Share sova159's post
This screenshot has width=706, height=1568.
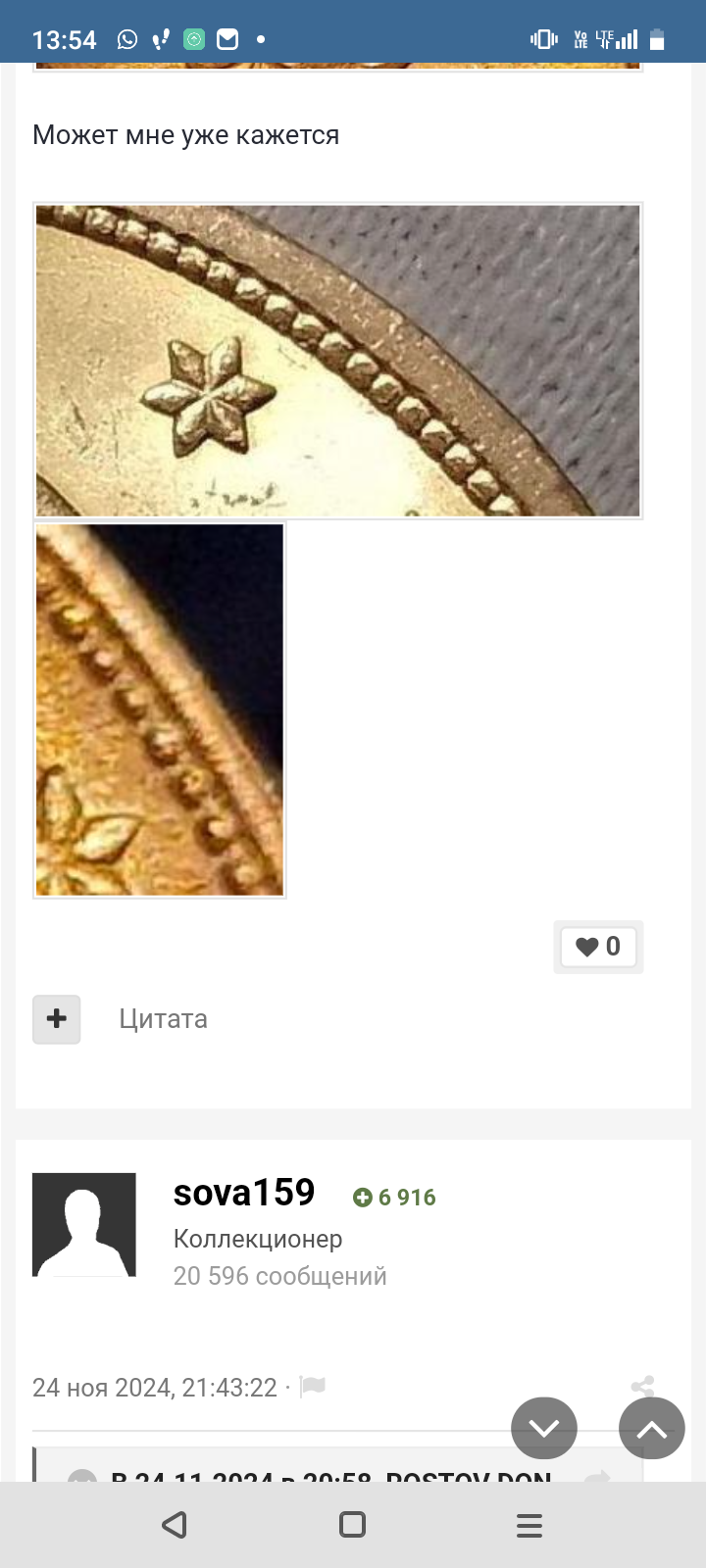click(643, 1386)
